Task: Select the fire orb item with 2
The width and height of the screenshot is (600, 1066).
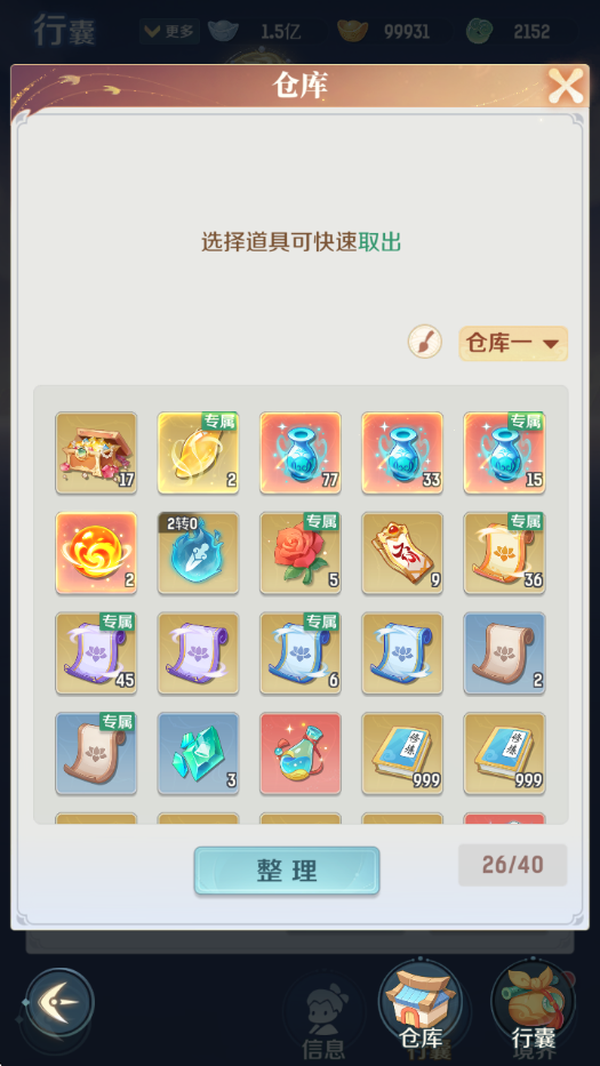Action: point(96,552)
